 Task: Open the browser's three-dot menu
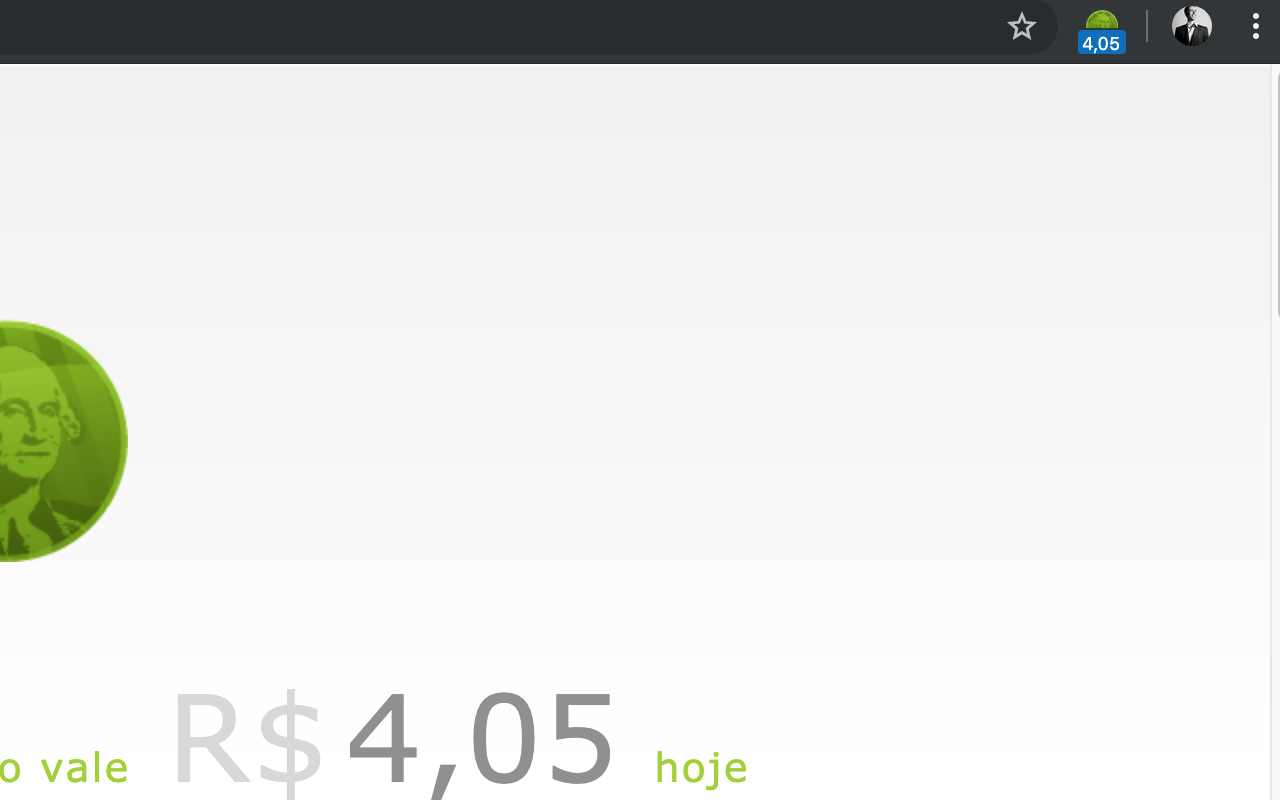point(1255,27)
